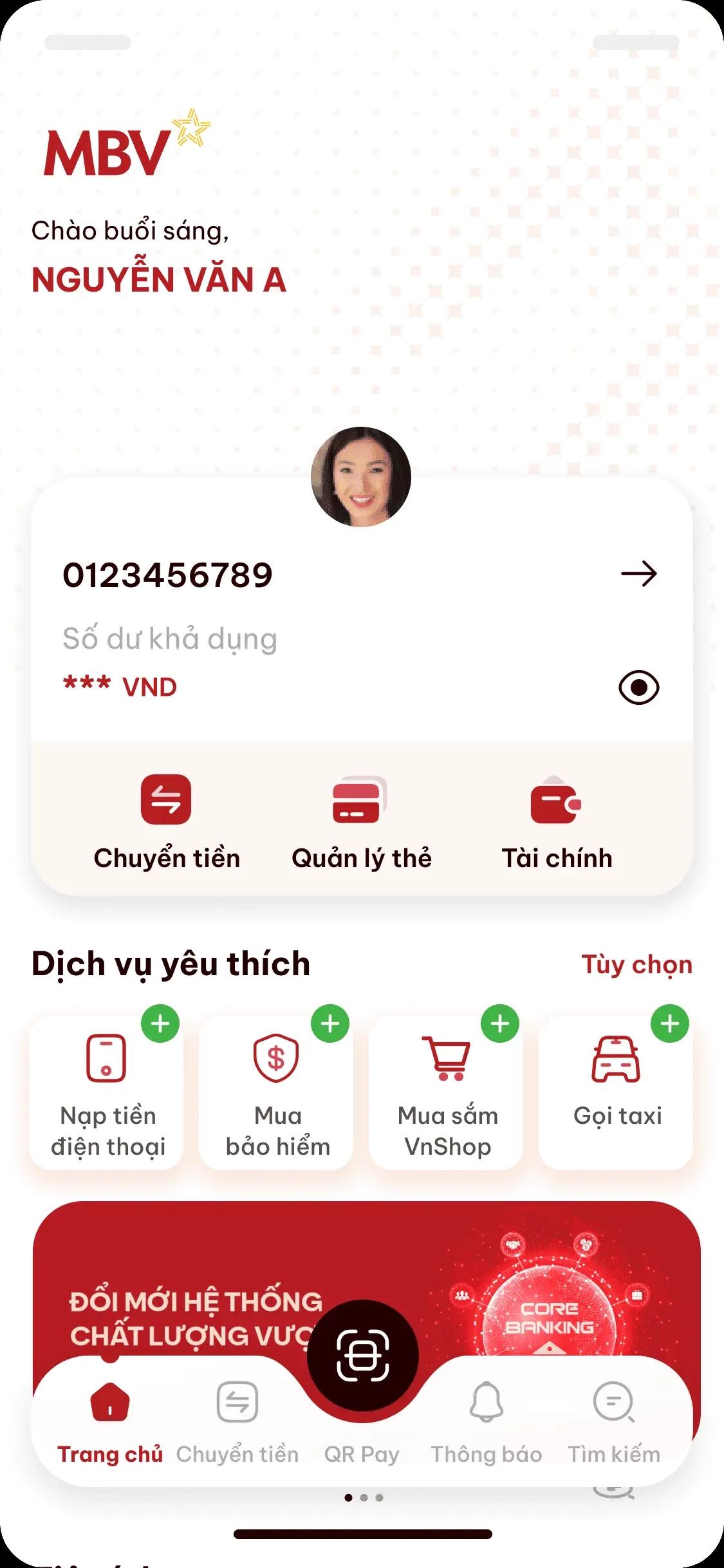Open the Gọi taxi service
This screenshot has width=724, height=1568.
(617, 1094)
